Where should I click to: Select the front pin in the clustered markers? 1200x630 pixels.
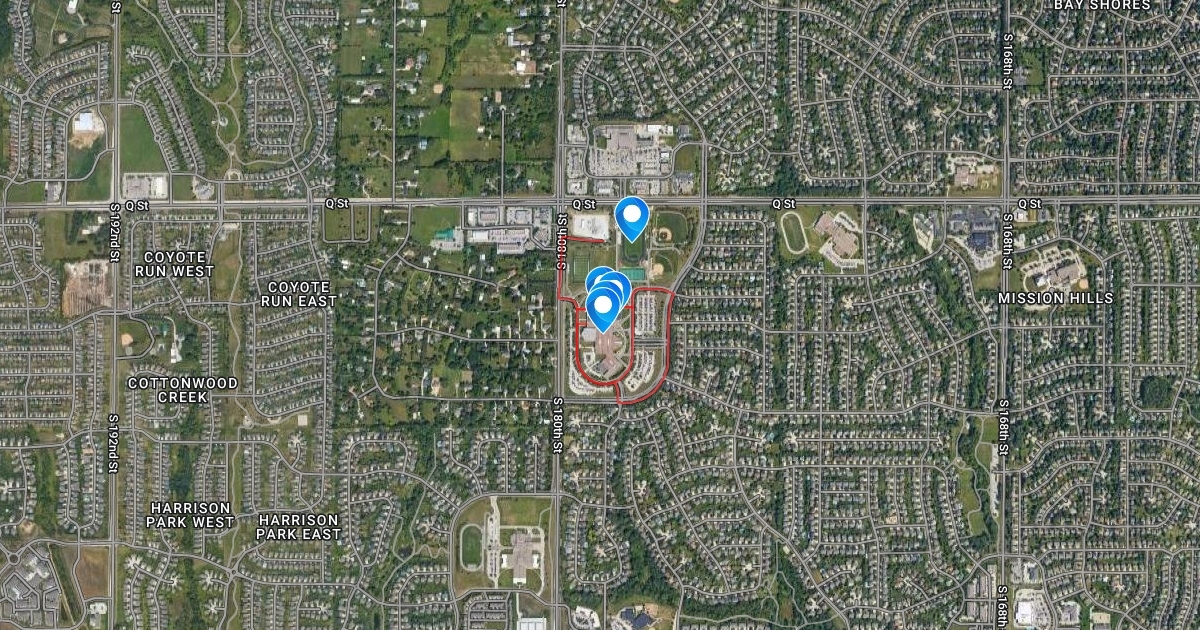(x=603, y=306)
